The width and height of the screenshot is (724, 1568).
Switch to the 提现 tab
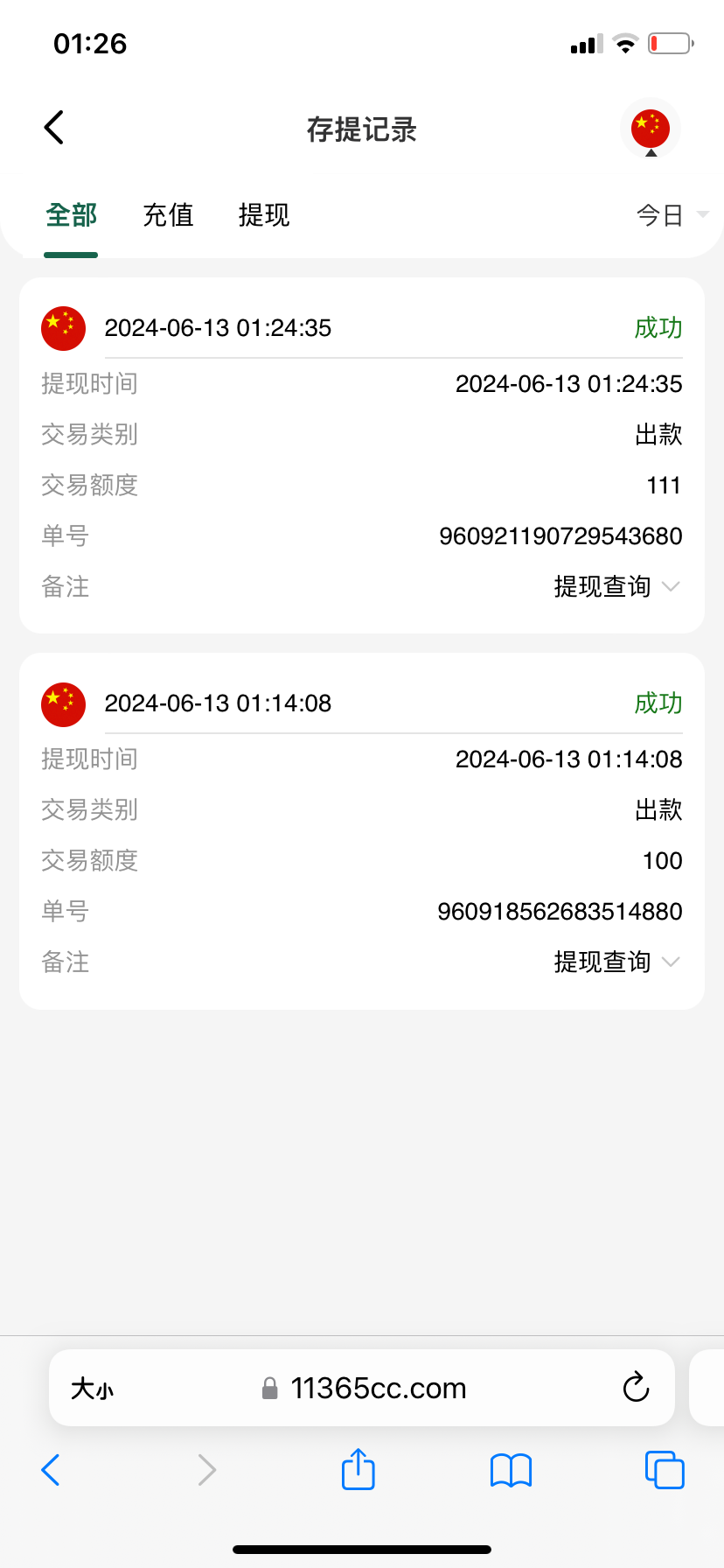(x=264, y=215)
